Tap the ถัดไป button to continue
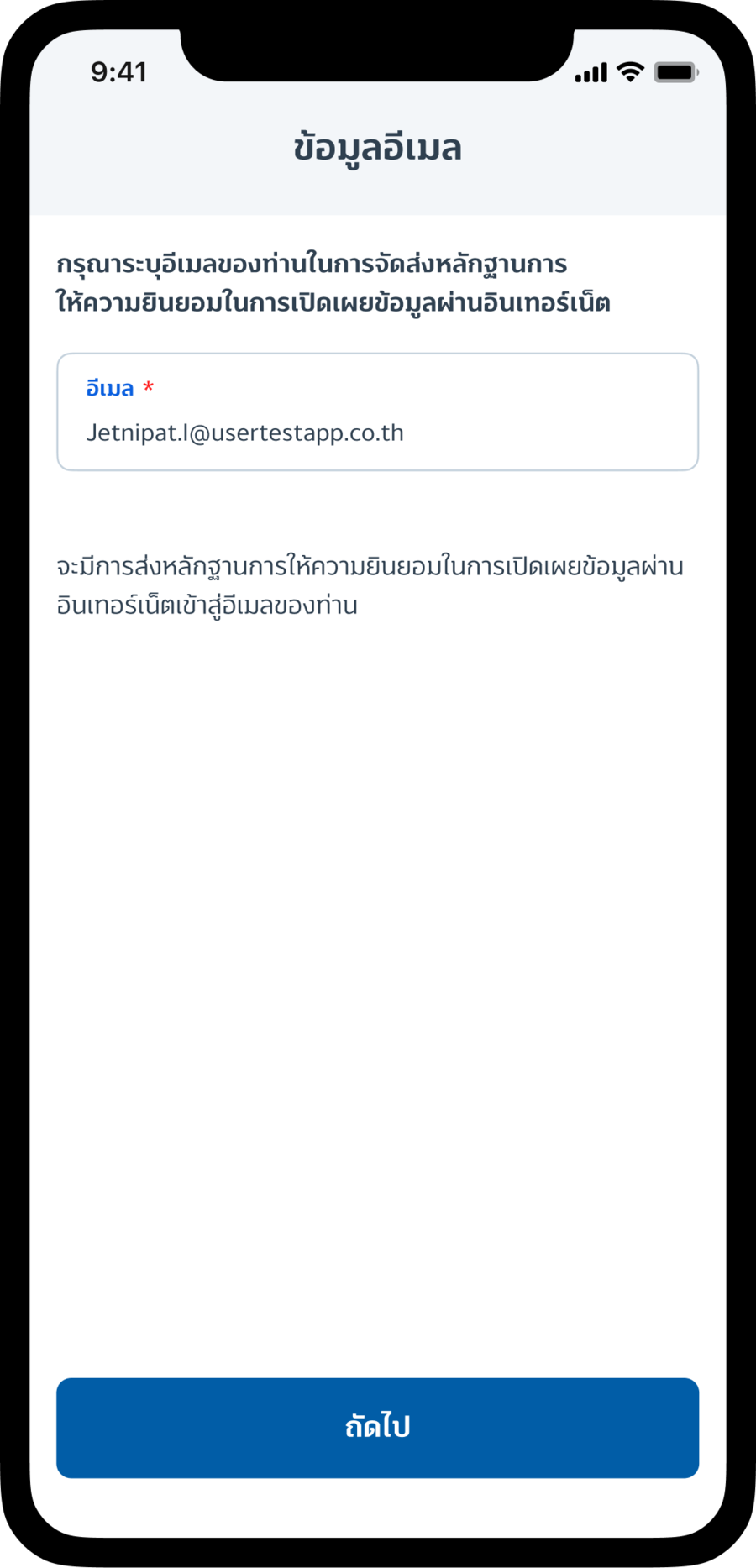 377,1427
